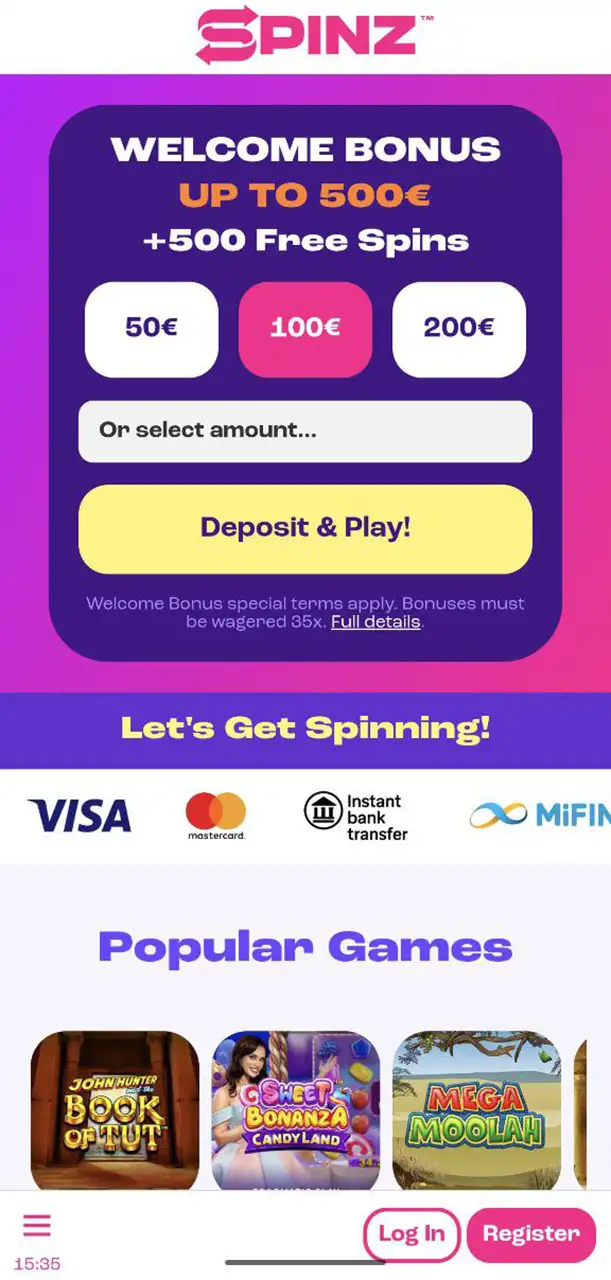The image size is (611, 1280).
Task: Pick the 200€ deposit amount
Action: tap(459, 328)
